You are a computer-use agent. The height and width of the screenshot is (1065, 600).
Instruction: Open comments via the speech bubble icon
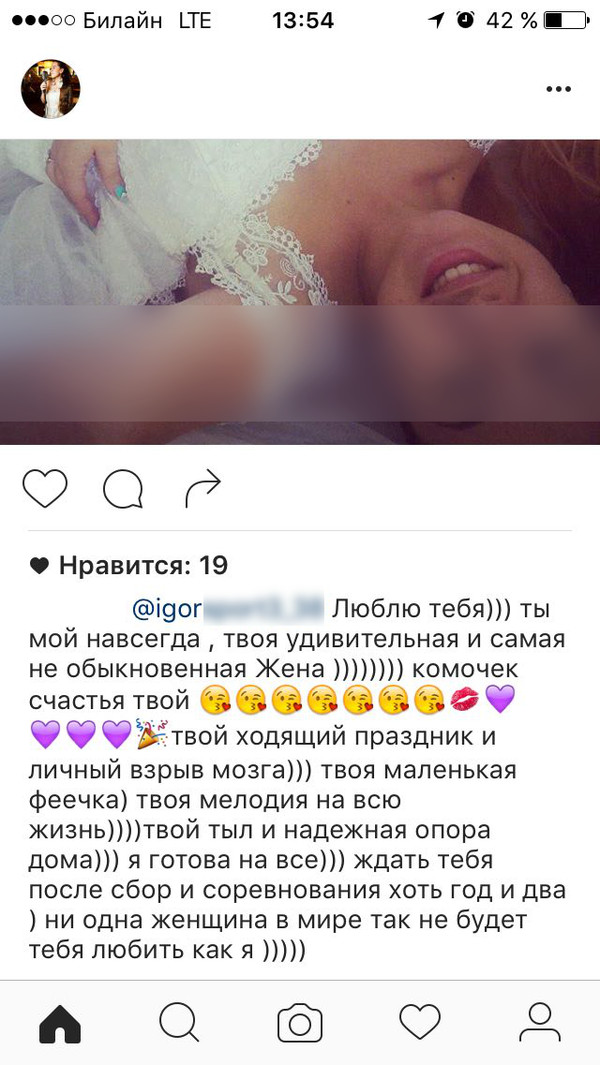123,488
